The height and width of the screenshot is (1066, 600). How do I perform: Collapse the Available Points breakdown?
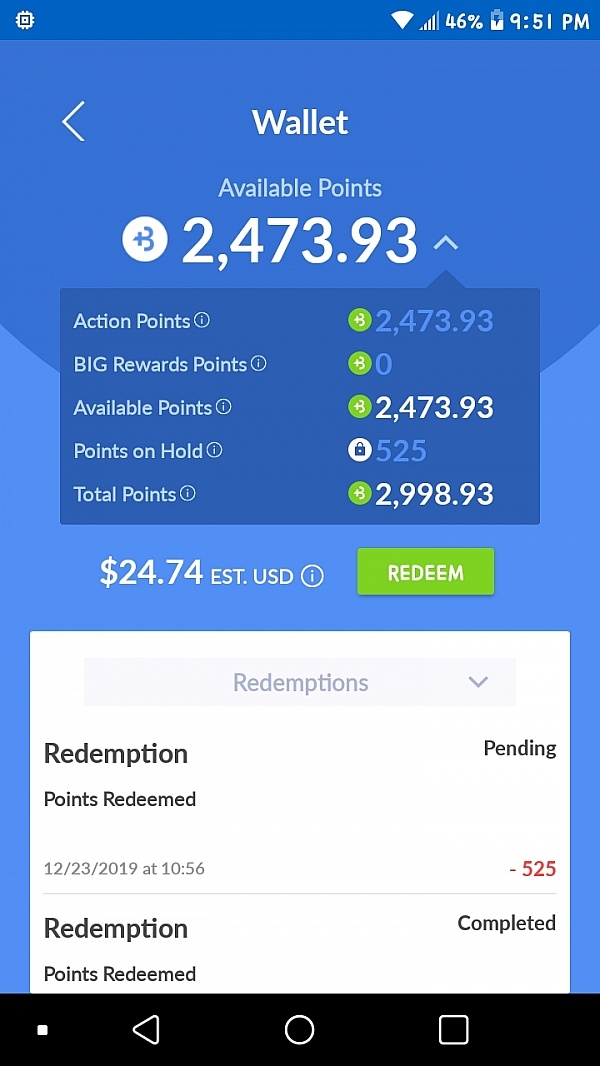click(446, 243)
